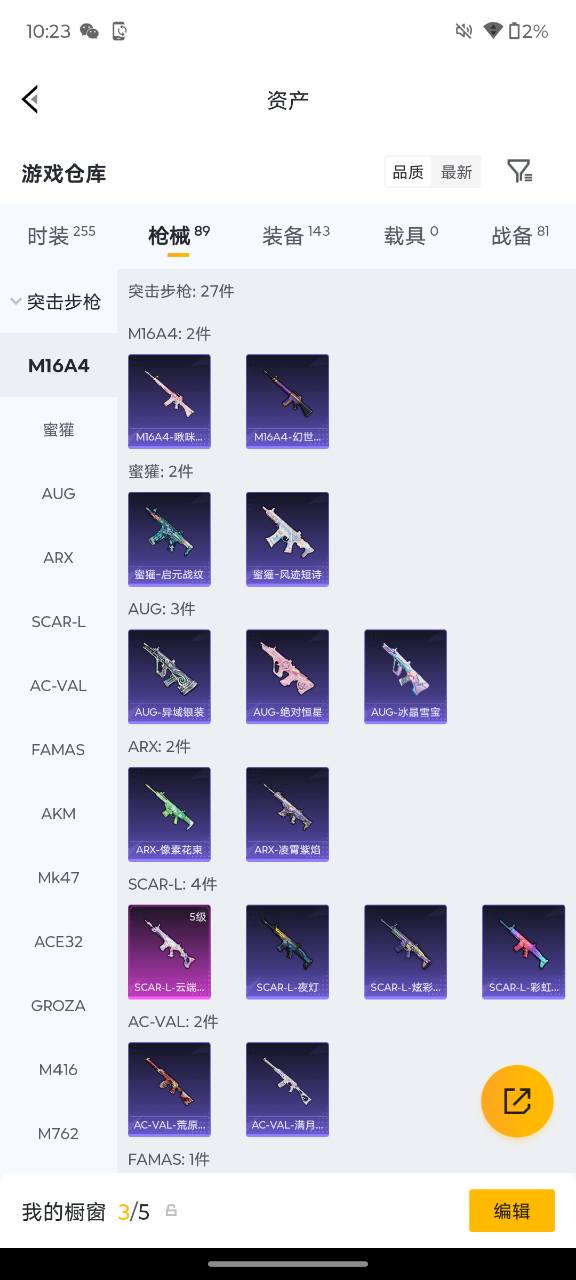This screenshot has width=576, height=1280.
Task: Open the AC-VAL-满月 skin card
Action: (x=287, y=1089)
